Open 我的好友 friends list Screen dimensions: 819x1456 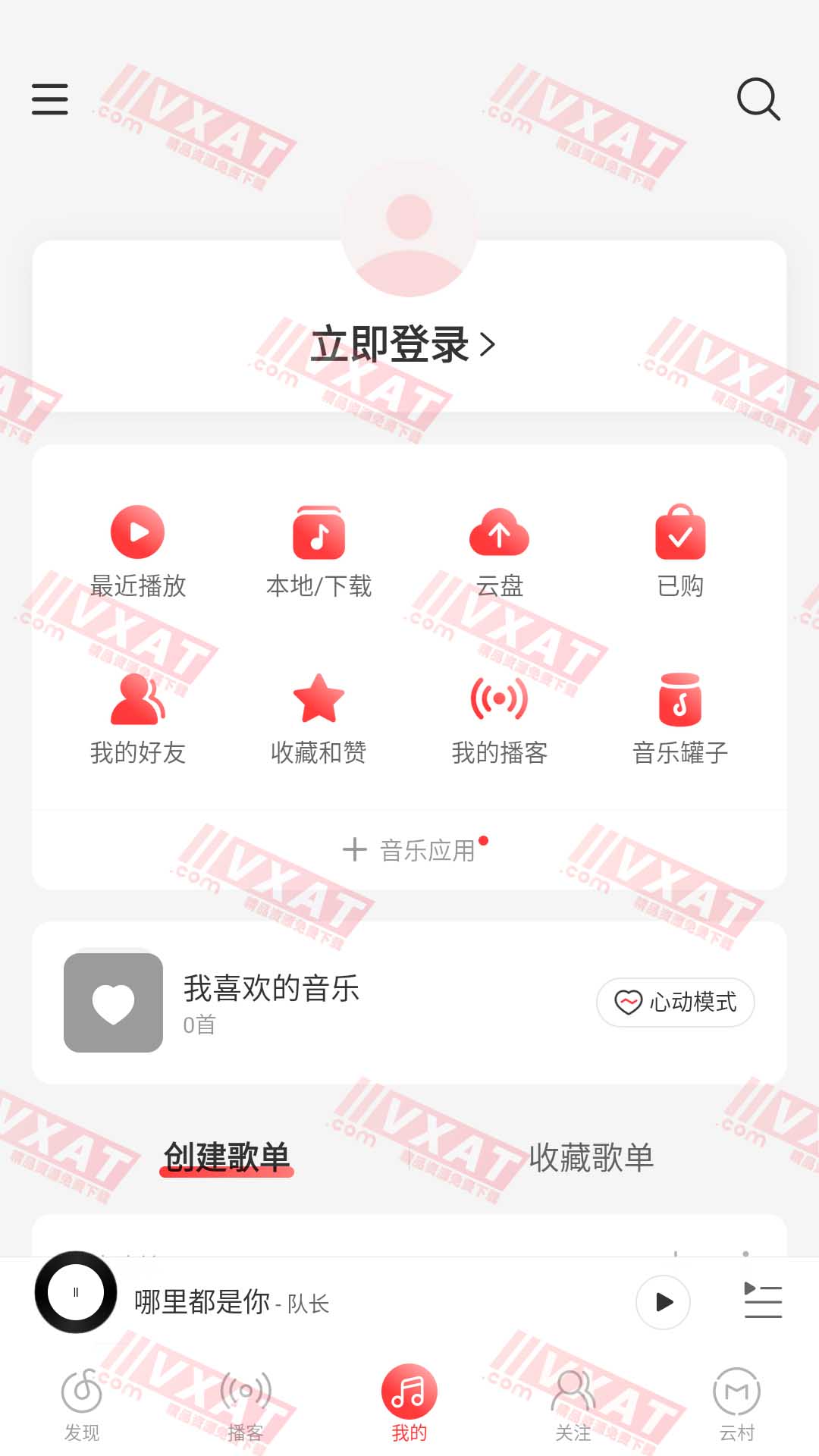(138, 718)
